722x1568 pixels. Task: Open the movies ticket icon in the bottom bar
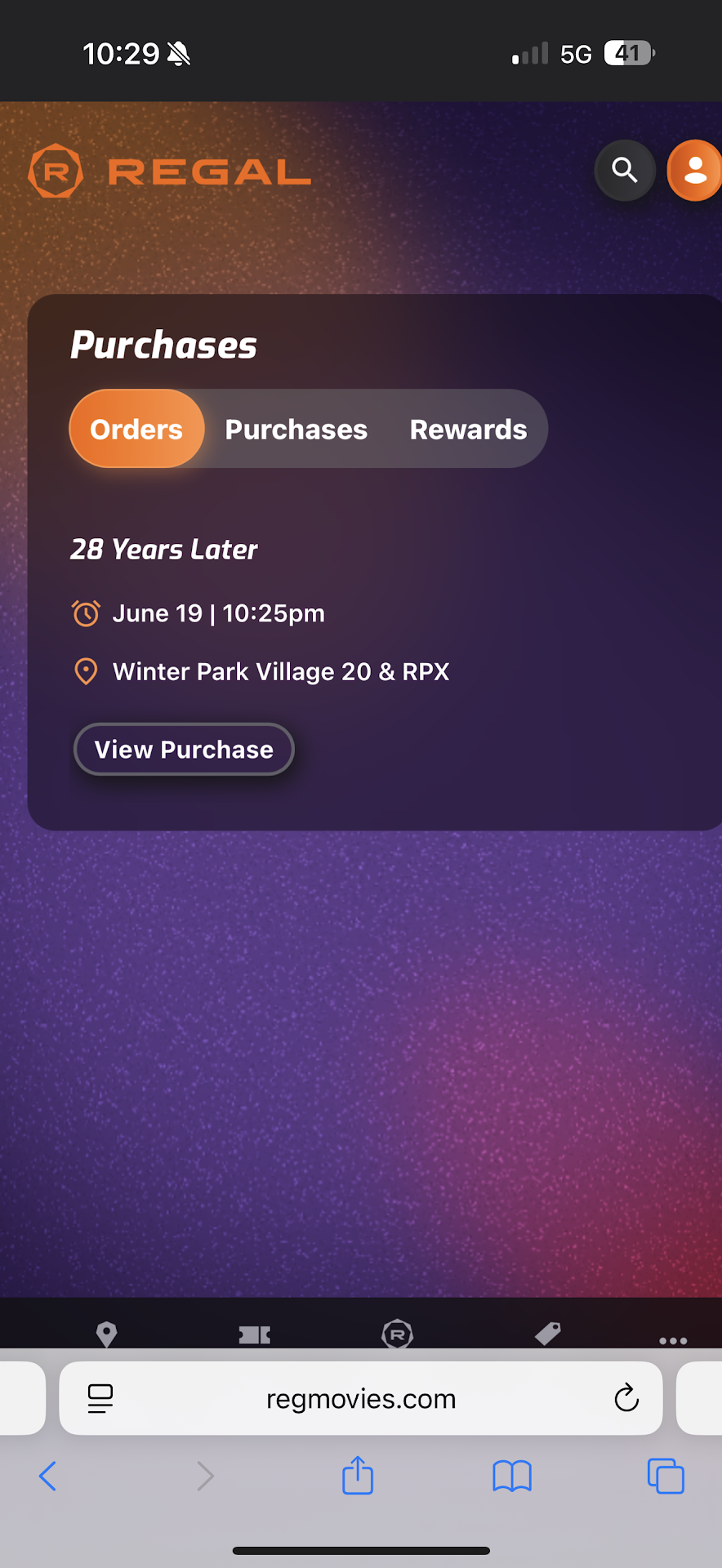point(254,1334)
